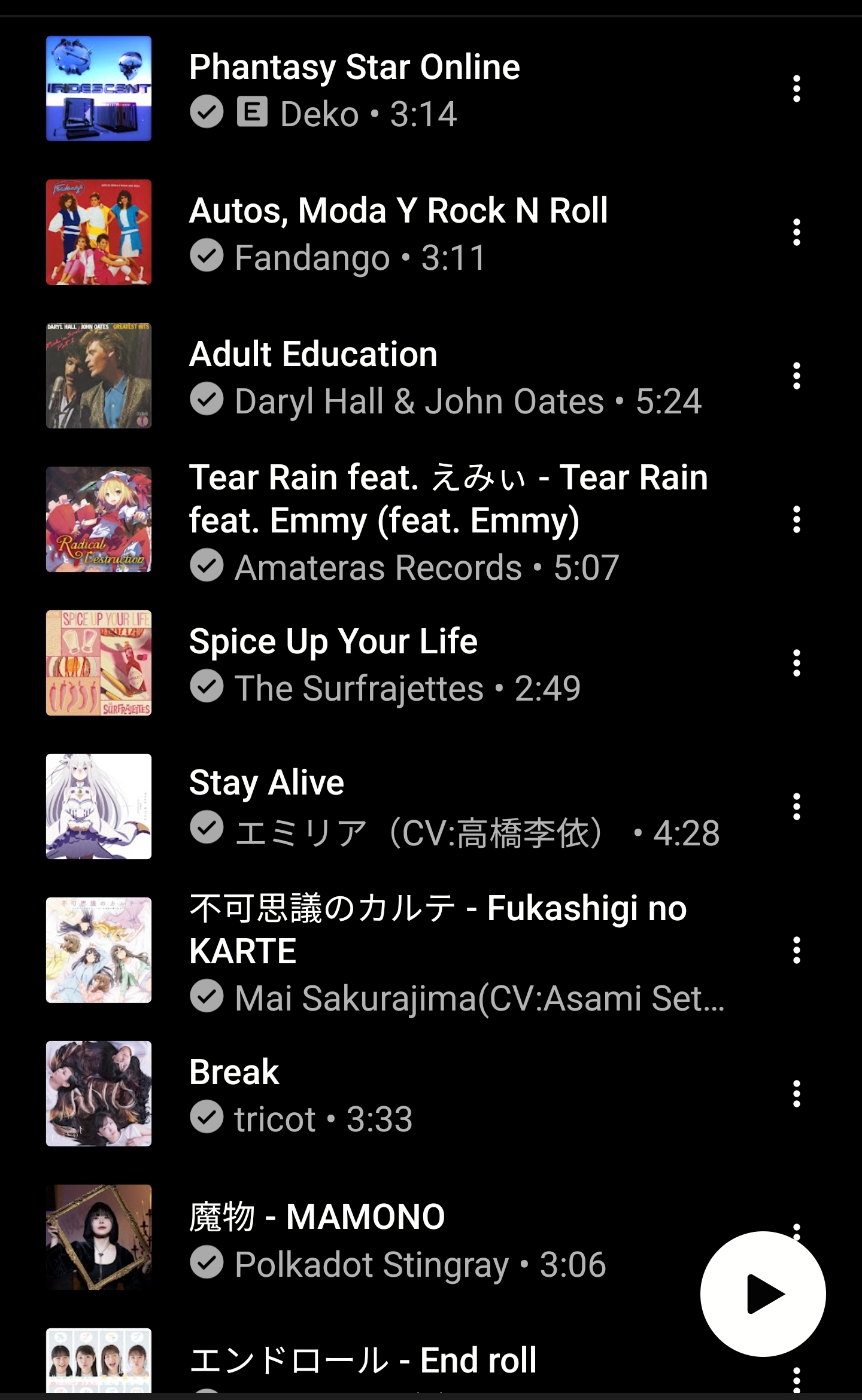The image size is (862, 1400).
Task: Open more options for Fandango's song
Action: coord(796,232)
